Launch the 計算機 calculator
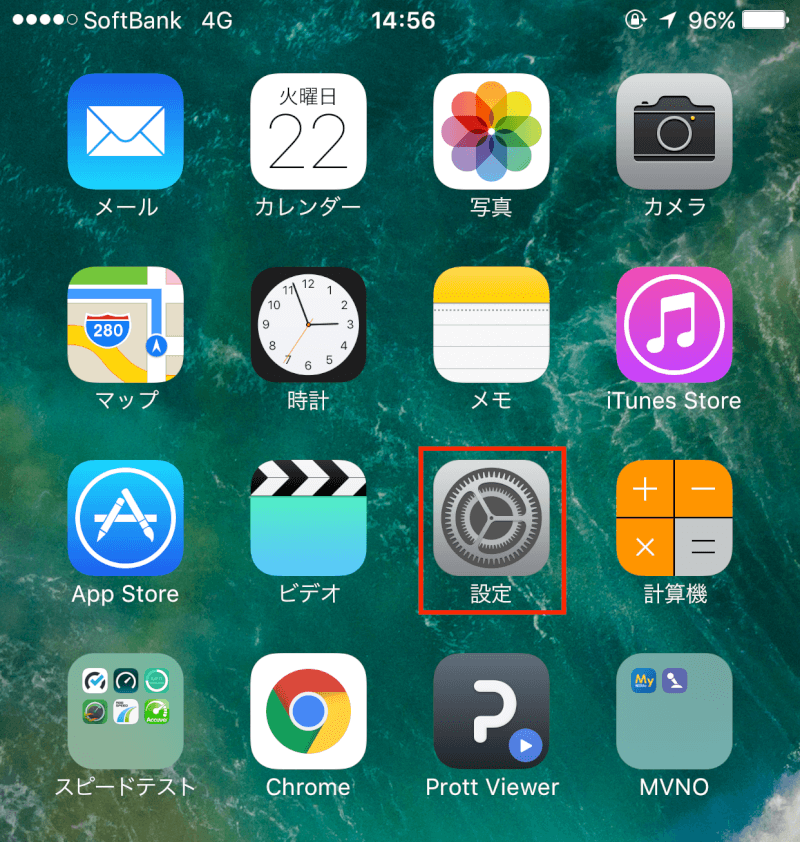The width and height of the screenshot is (800, 842). point(674,518)
